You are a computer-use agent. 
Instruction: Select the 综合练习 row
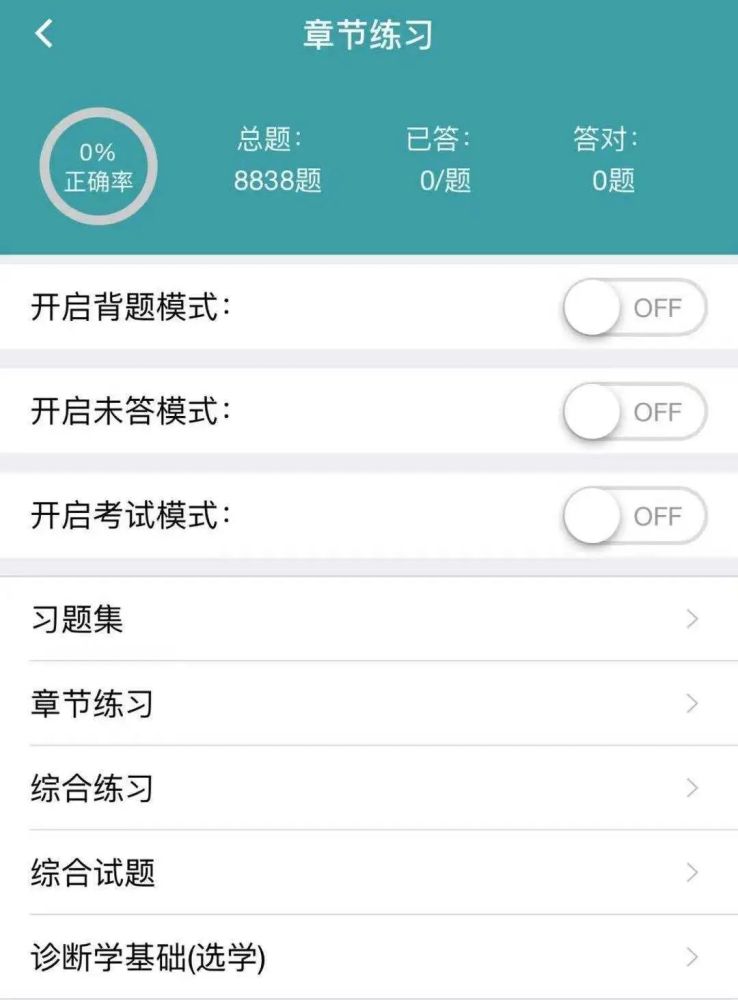point(368,789)
